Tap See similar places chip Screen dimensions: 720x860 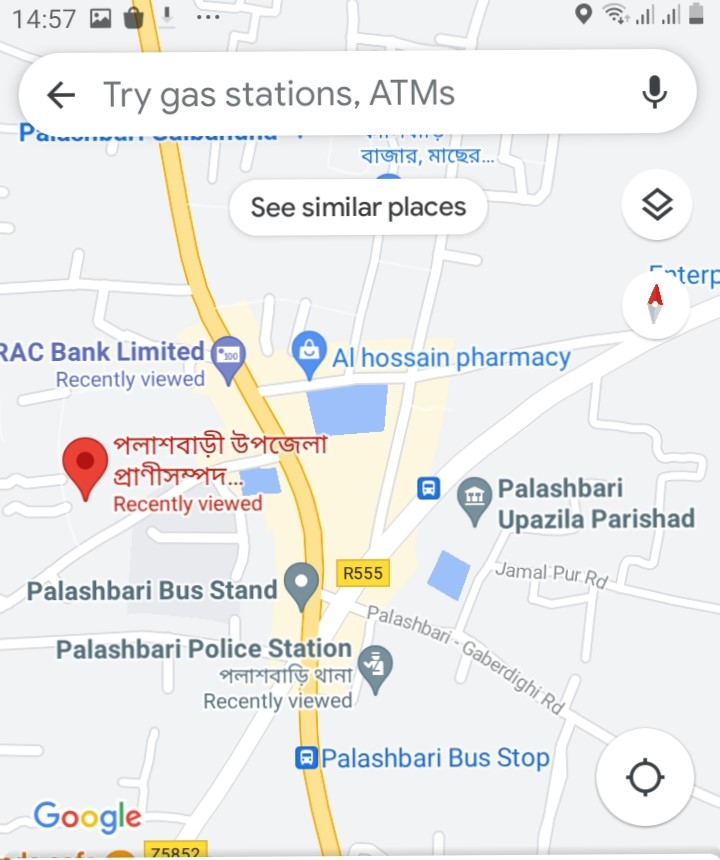point(358,208)
